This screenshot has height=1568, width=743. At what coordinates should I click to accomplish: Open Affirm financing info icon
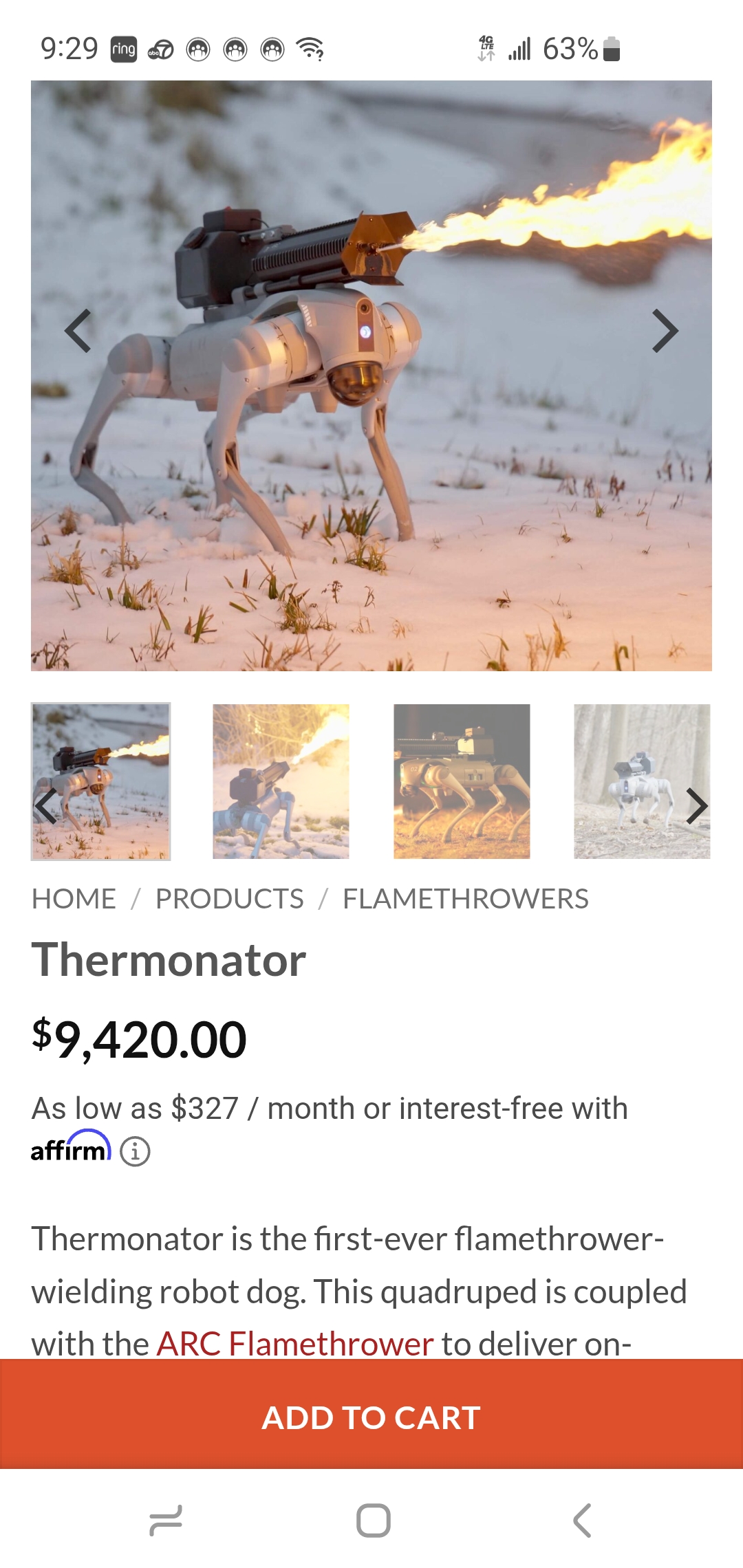pos(135,1151)
